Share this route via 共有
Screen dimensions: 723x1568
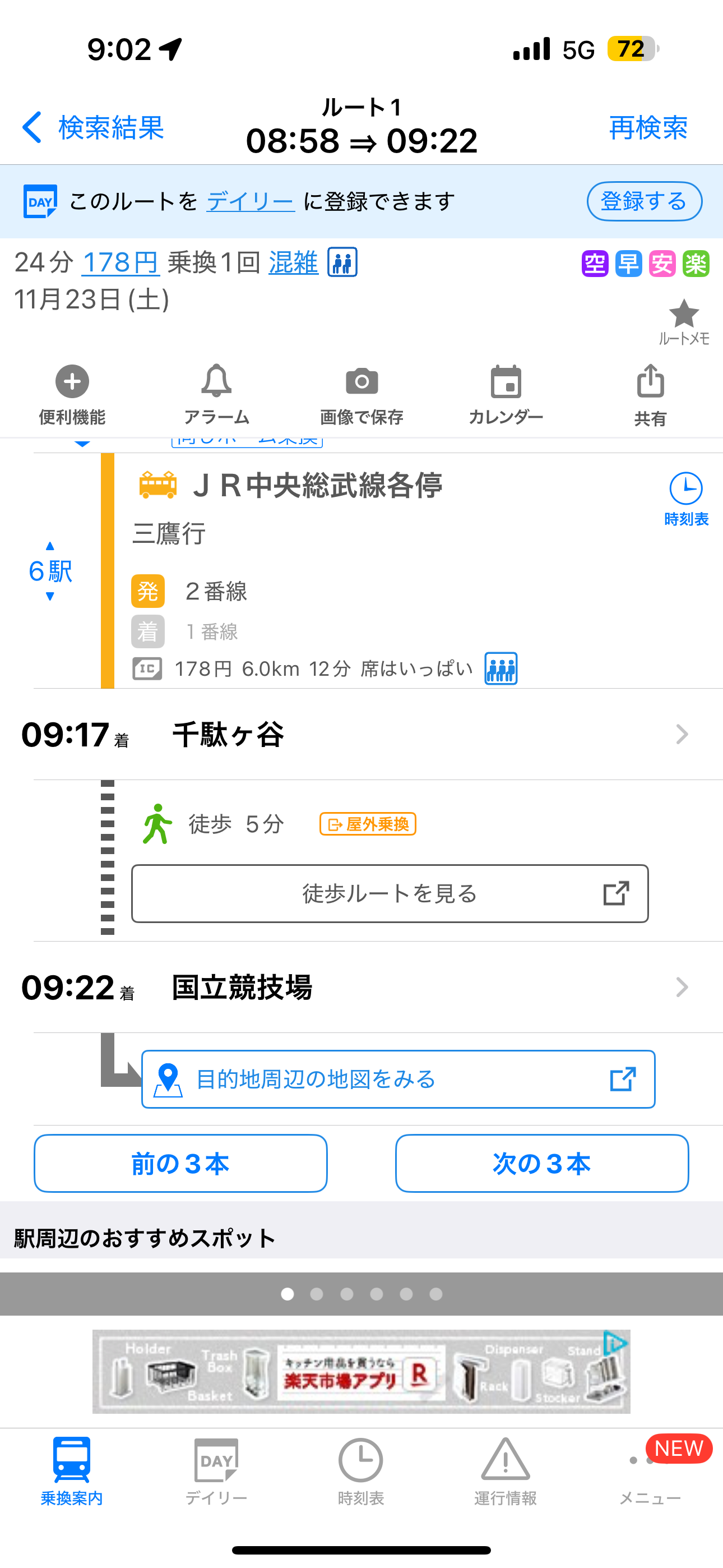coord(650,394)
